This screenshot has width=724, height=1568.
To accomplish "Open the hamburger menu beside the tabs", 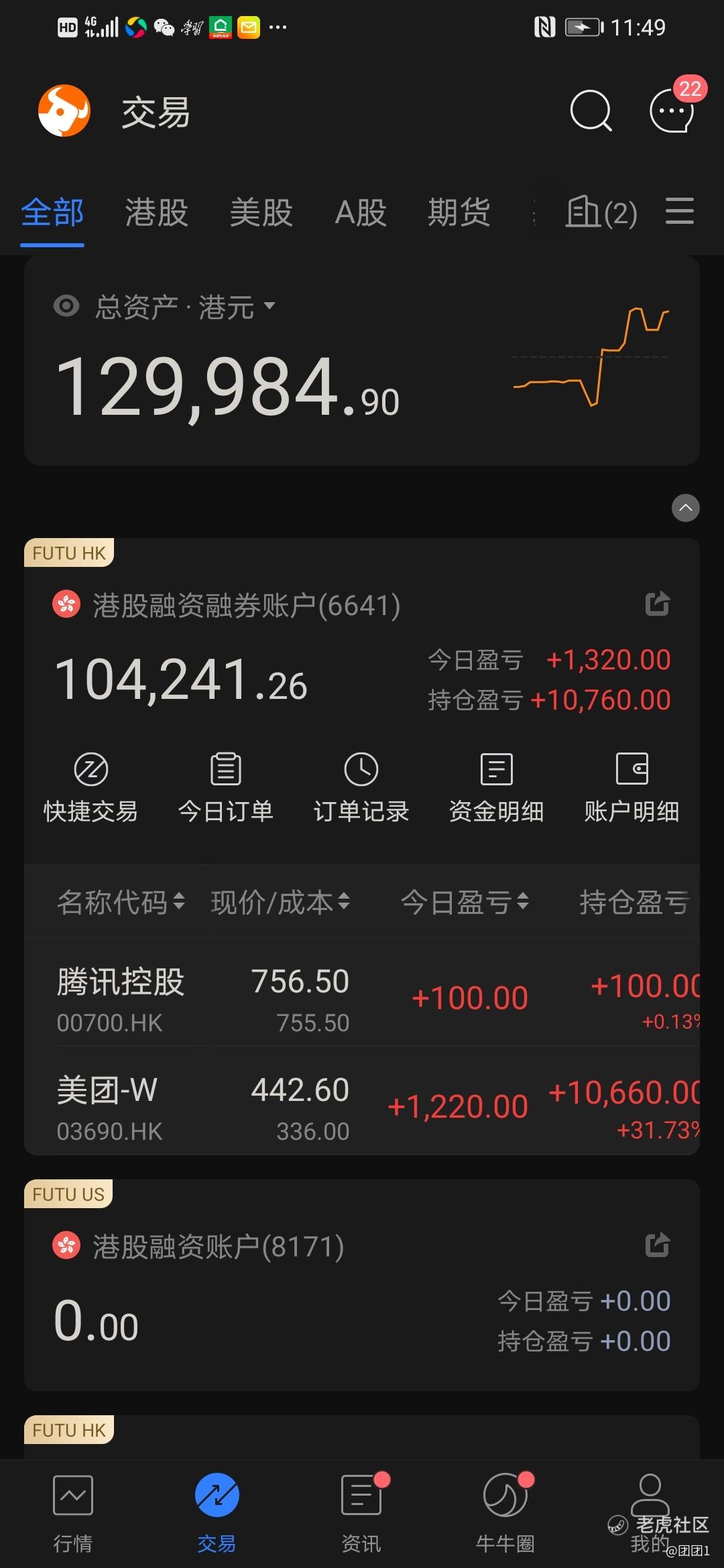I will pos(679,211).
